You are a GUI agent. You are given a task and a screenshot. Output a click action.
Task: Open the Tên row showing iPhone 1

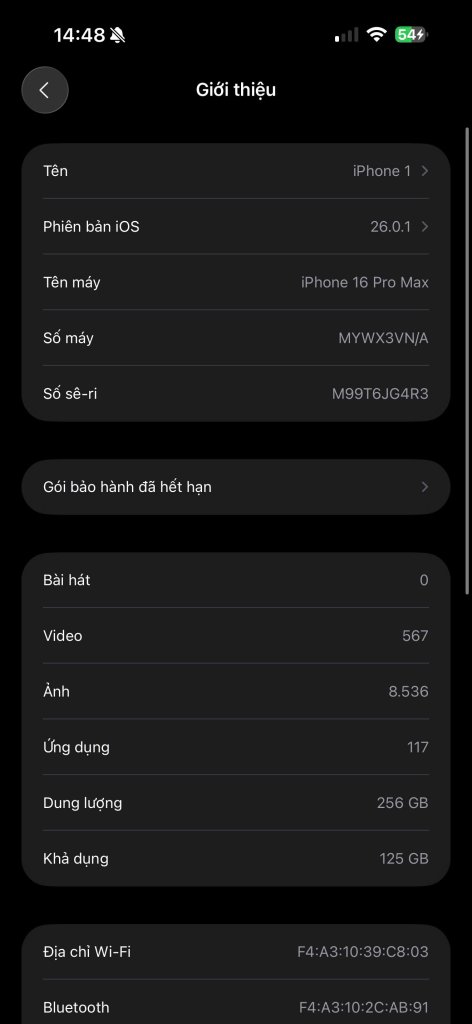(236, 171)
